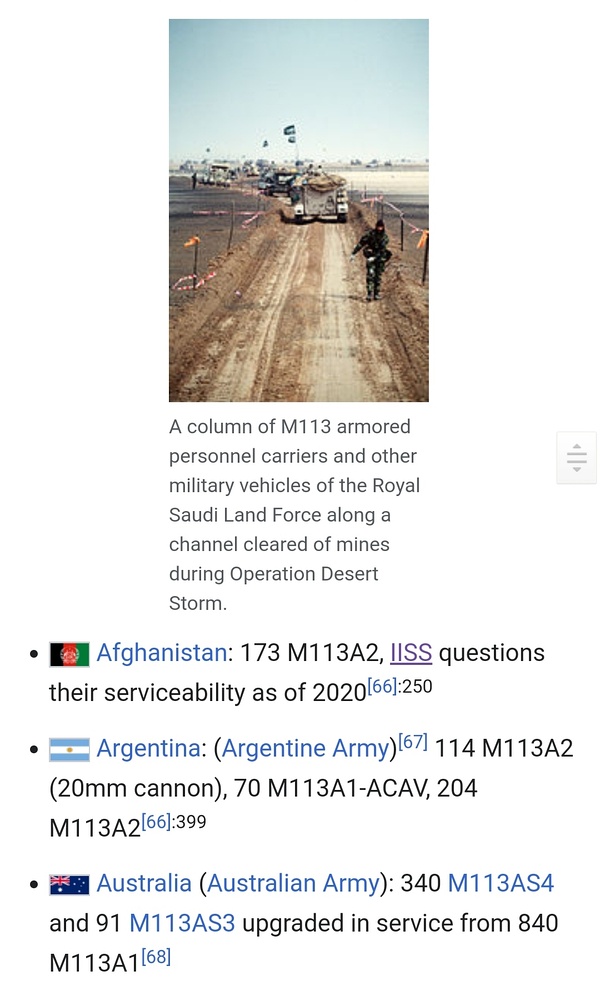Open citation 67 reference

[413, 742]
